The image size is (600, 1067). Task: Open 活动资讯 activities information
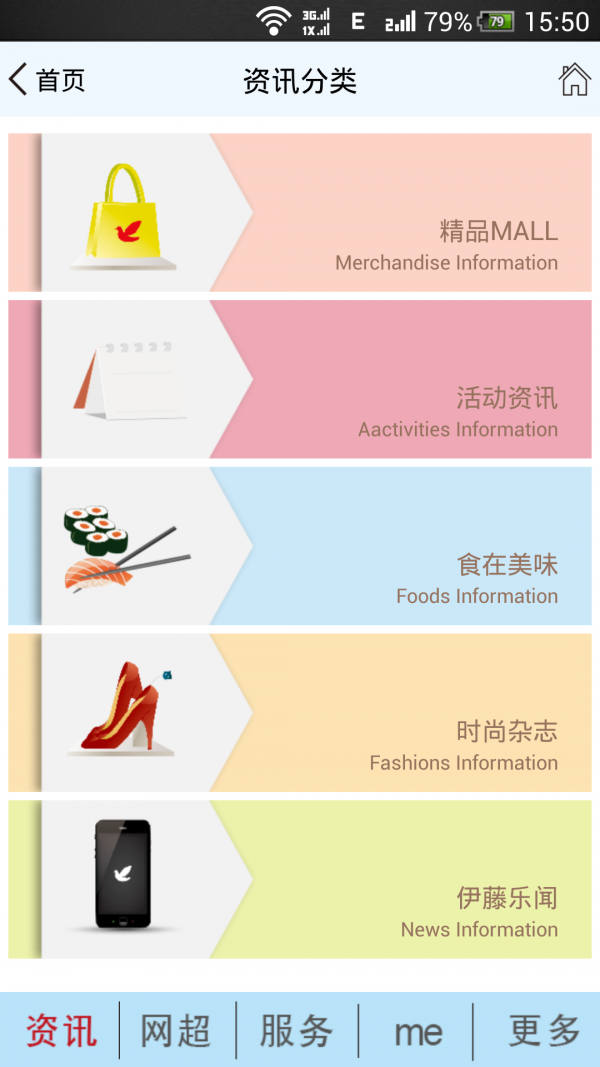300,380
